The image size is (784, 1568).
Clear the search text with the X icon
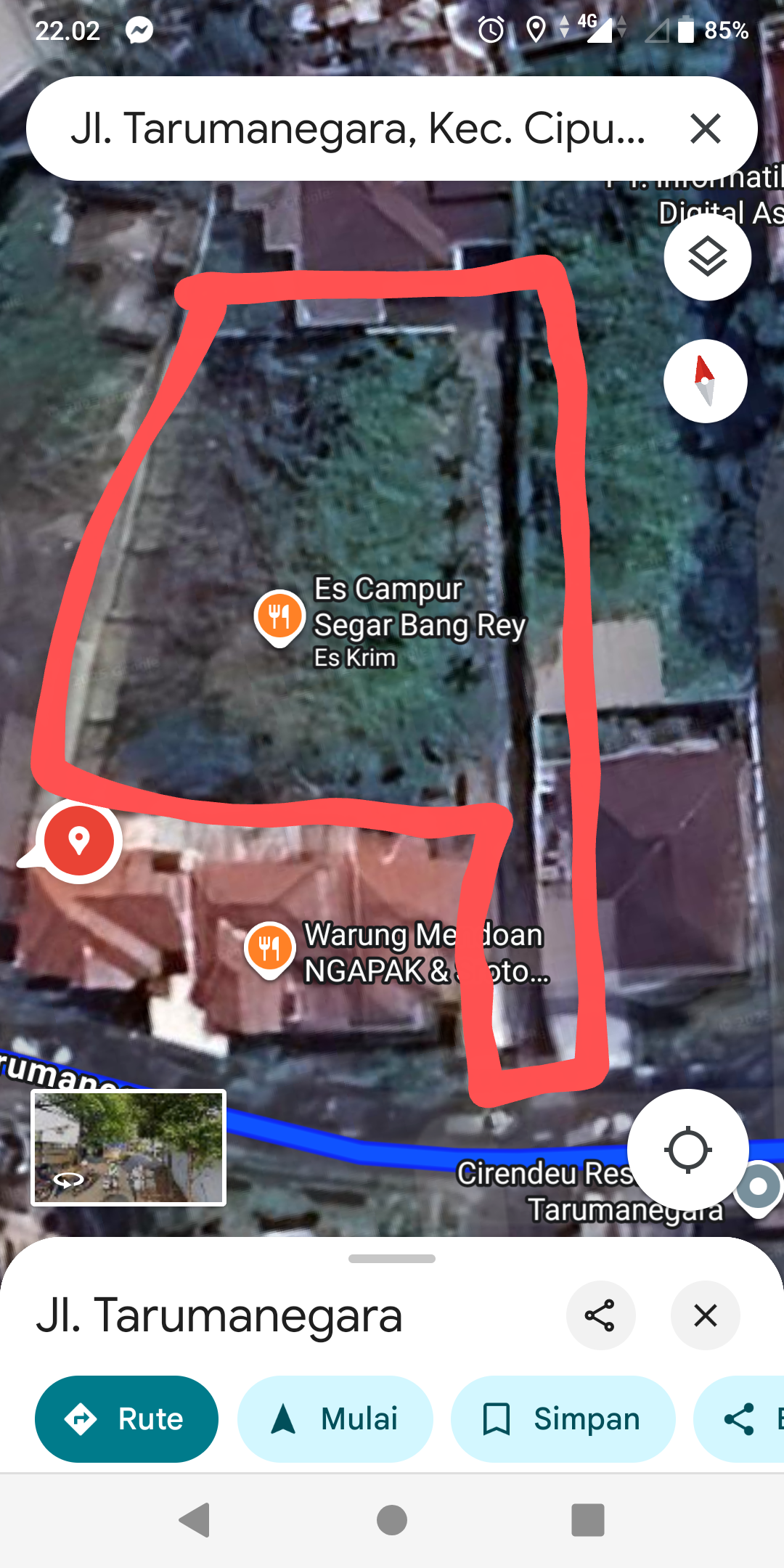(x=705, y=129)
